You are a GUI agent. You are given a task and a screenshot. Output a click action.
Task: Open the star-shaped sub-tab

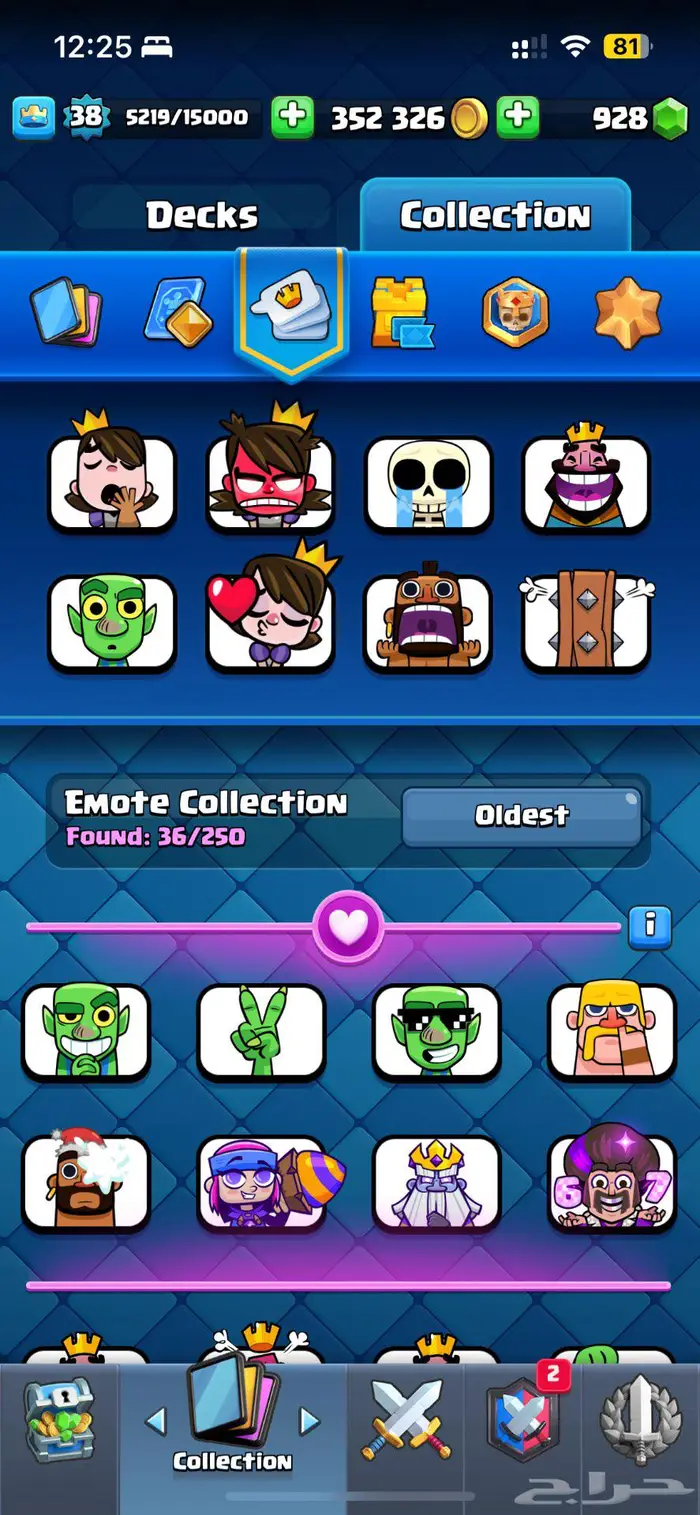tap(627, 312)
